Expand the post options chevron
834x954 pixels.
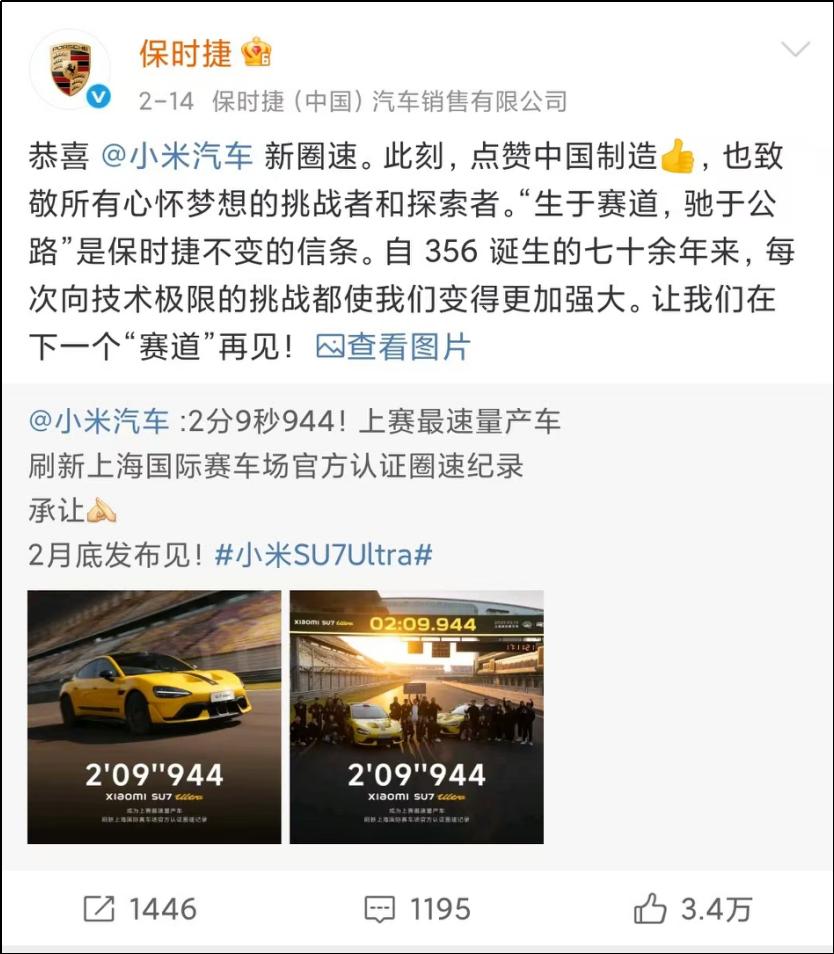point(795,50)
